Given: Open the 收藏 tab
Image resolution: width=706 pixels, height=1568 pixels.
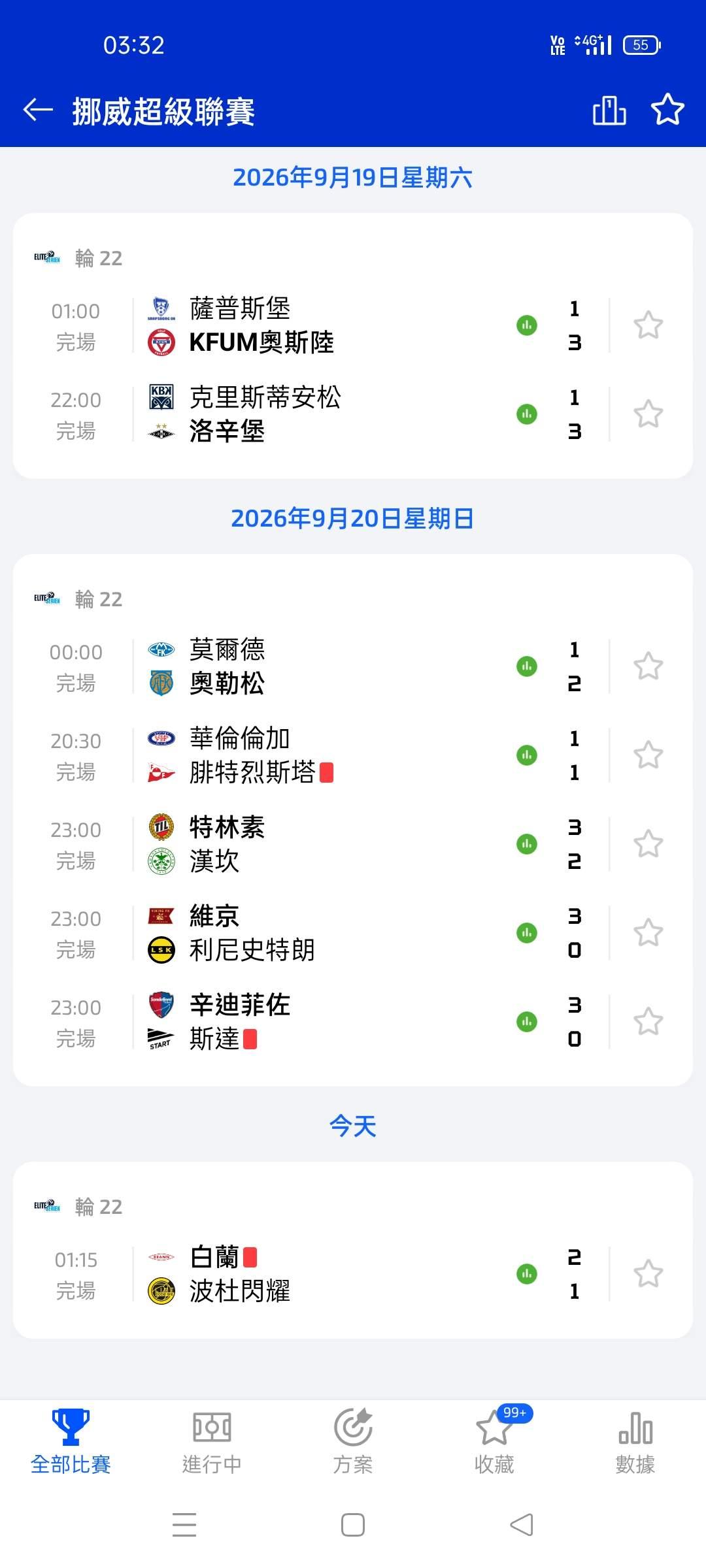Looking at the screenshot, I should (x=494, y=1443).
